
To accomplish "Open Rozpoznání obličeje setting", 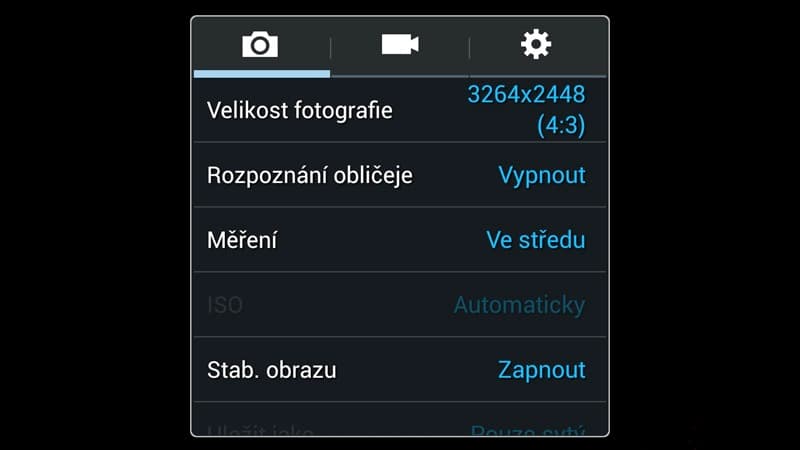I will coord(398,175).
